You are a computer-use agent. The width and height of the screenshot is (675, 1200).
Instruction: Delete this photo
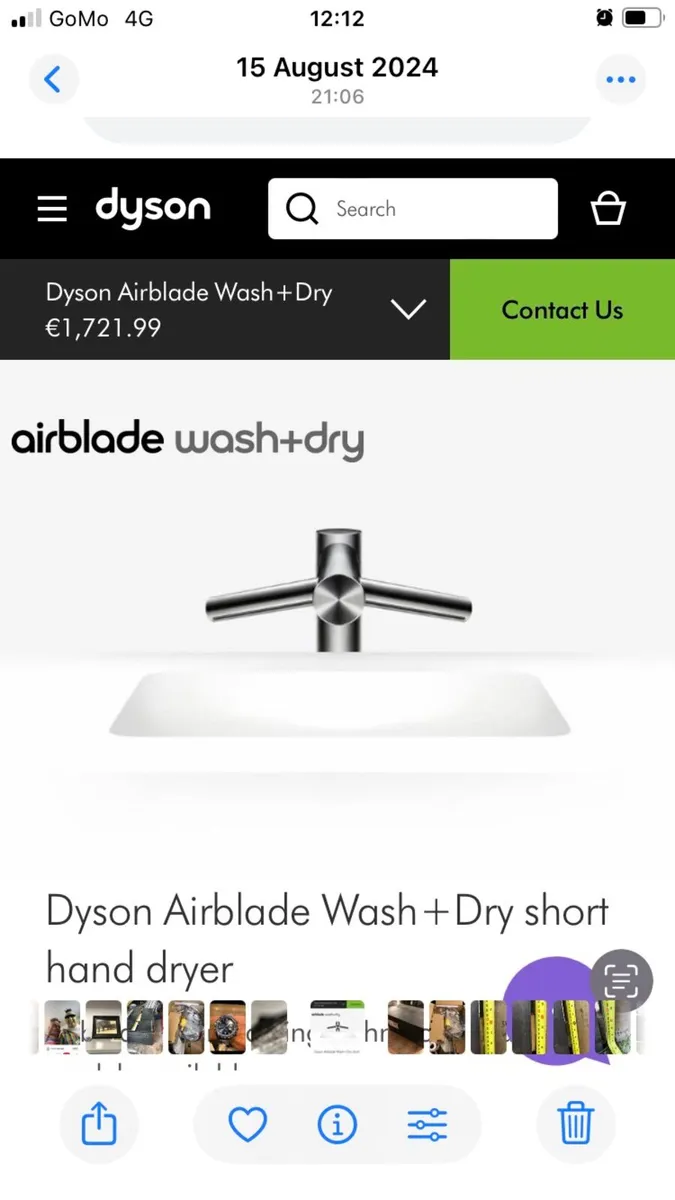coord(576,1125)
